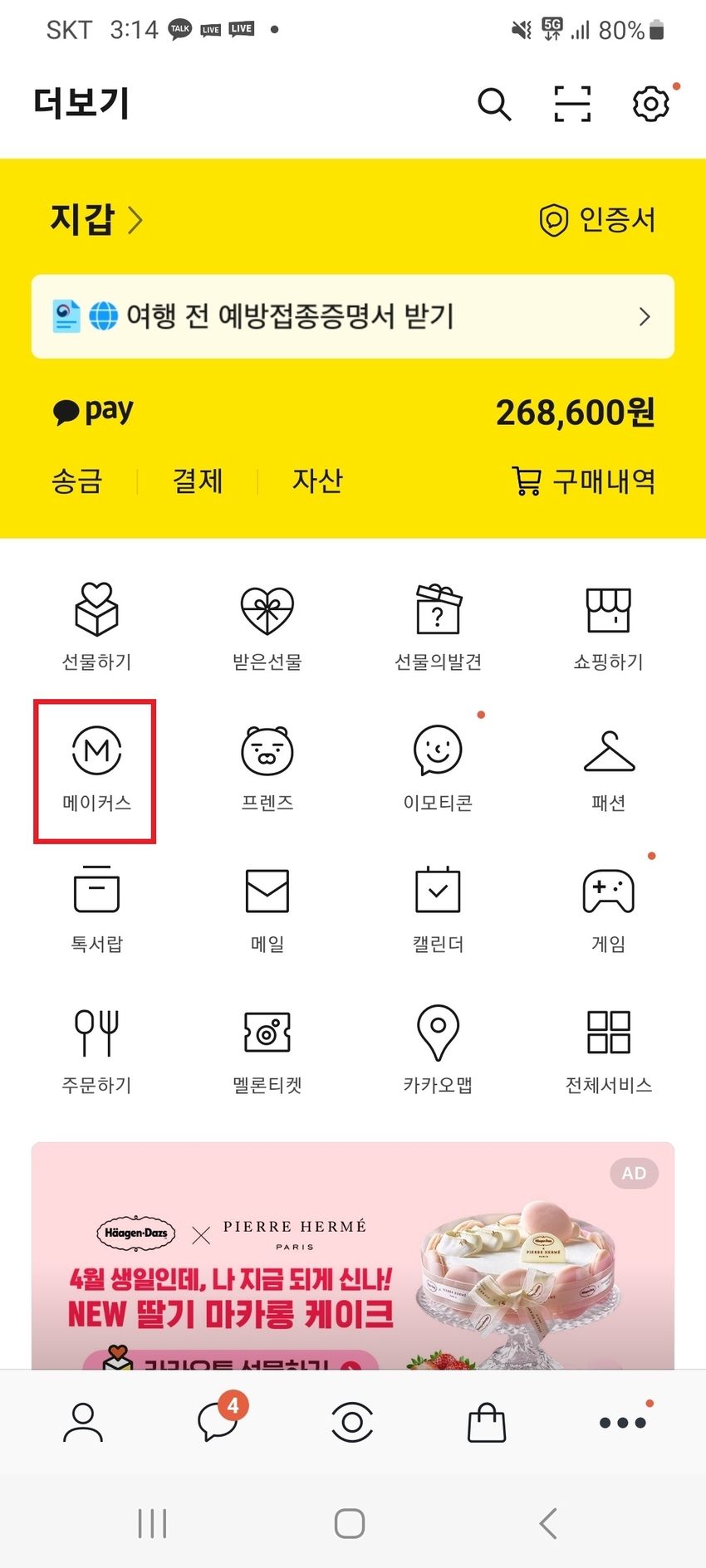This screenshot has width=706, height=1568.
Task: Open the QR code scanner
Action: [x=572, y=105]
